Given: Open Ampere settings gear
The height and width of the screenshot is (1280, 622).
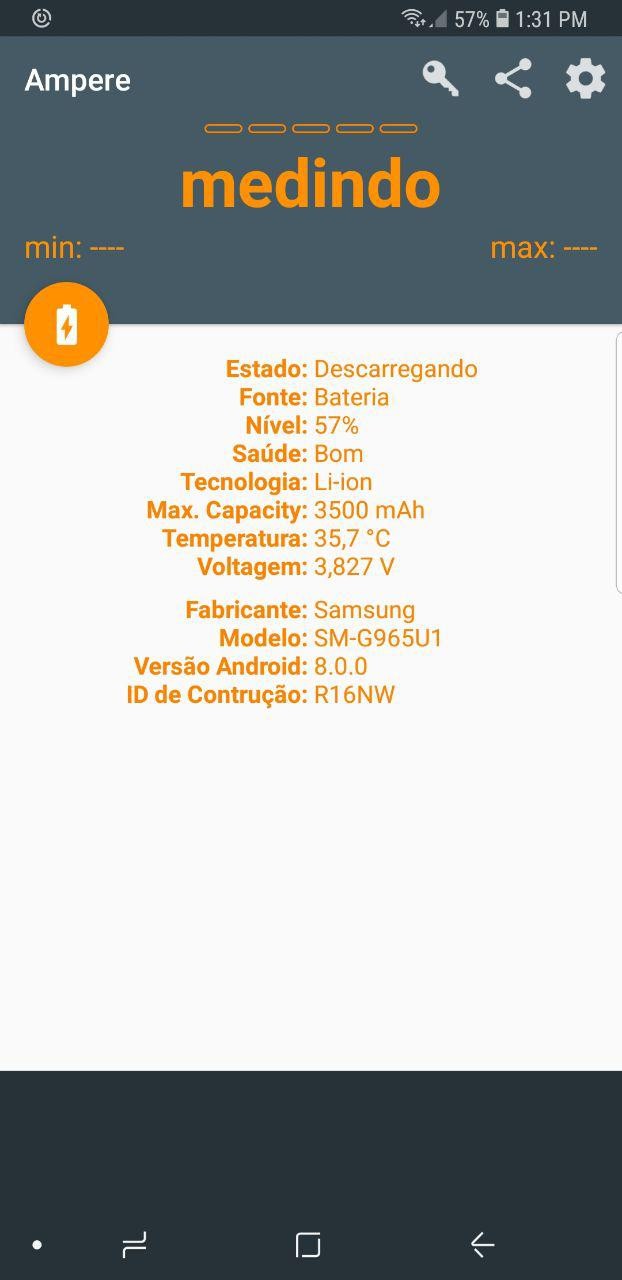Looking at the screenshot, I should pyautogui.click(x=586, y=79).
